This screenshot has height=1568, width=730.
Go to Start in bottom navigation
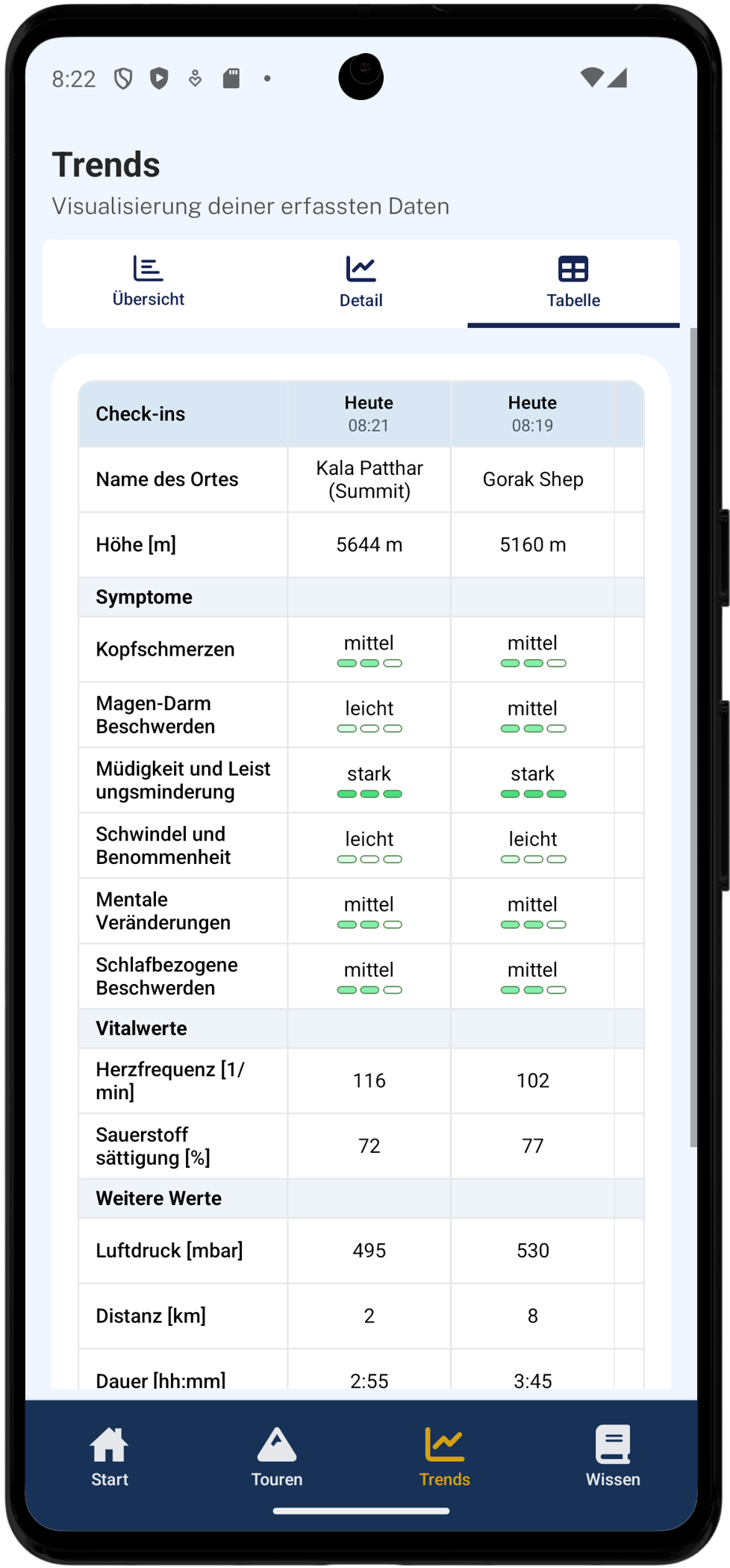110,1456
